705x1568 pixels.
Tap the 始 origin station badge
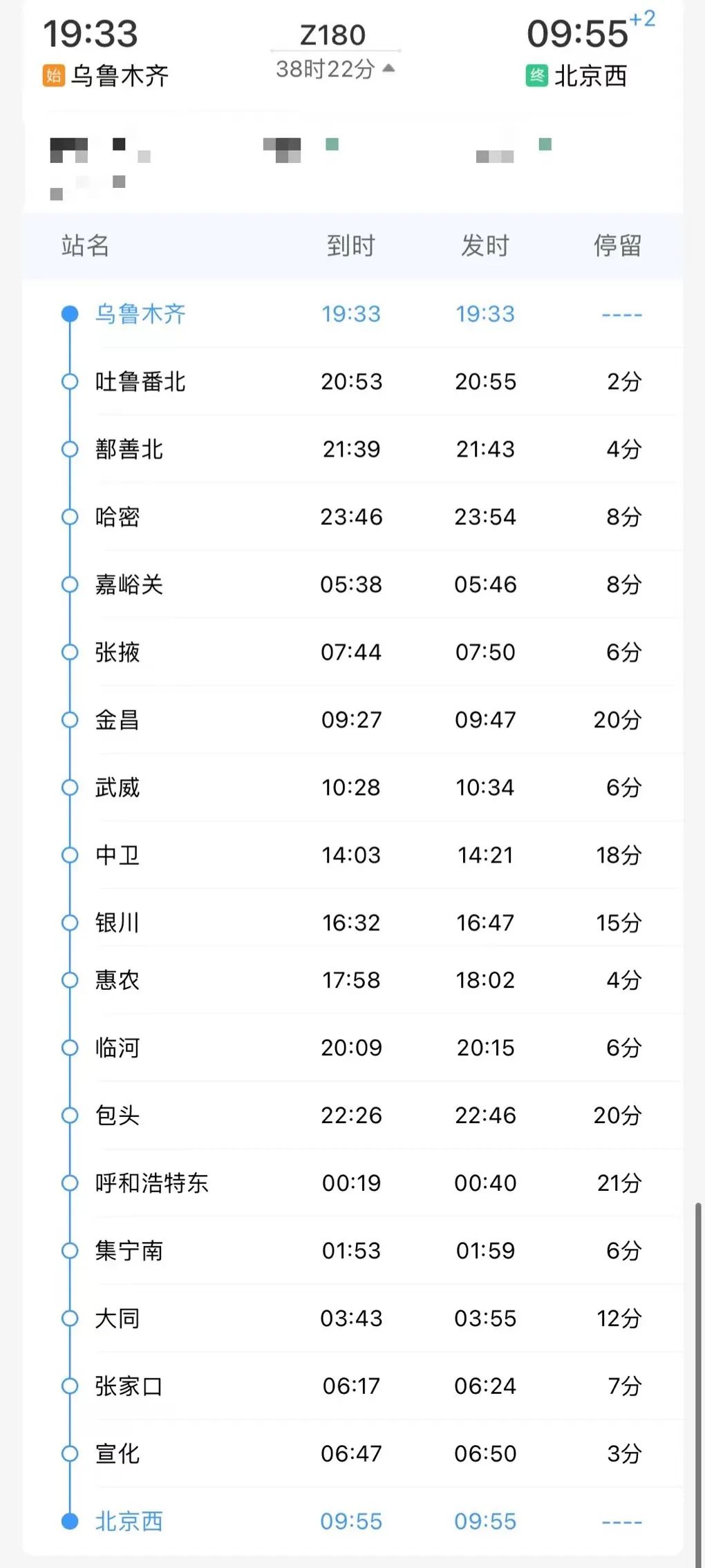(53, 76)
